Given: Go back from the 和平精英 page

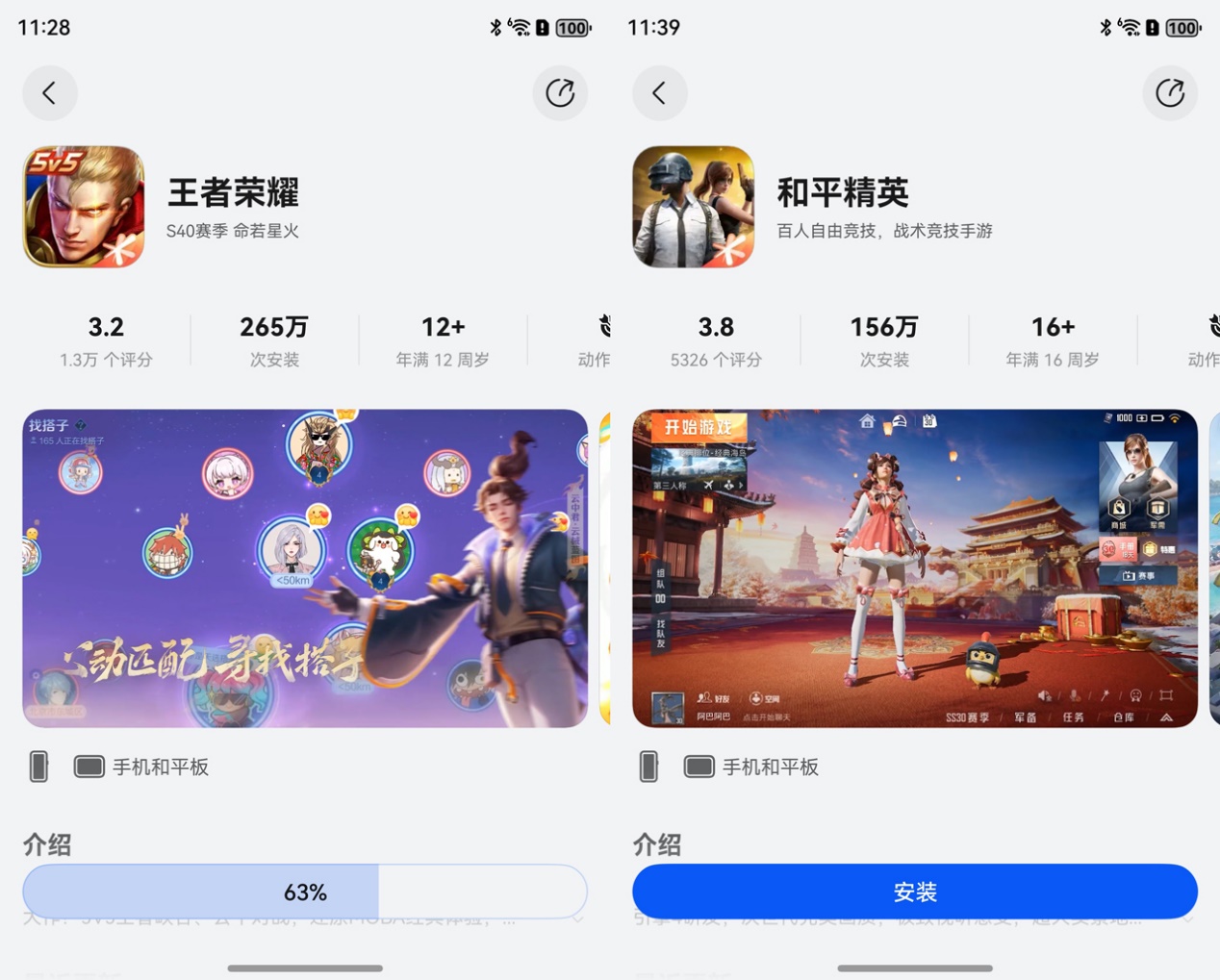Looking at the screenshot, I should coord(660,93).
